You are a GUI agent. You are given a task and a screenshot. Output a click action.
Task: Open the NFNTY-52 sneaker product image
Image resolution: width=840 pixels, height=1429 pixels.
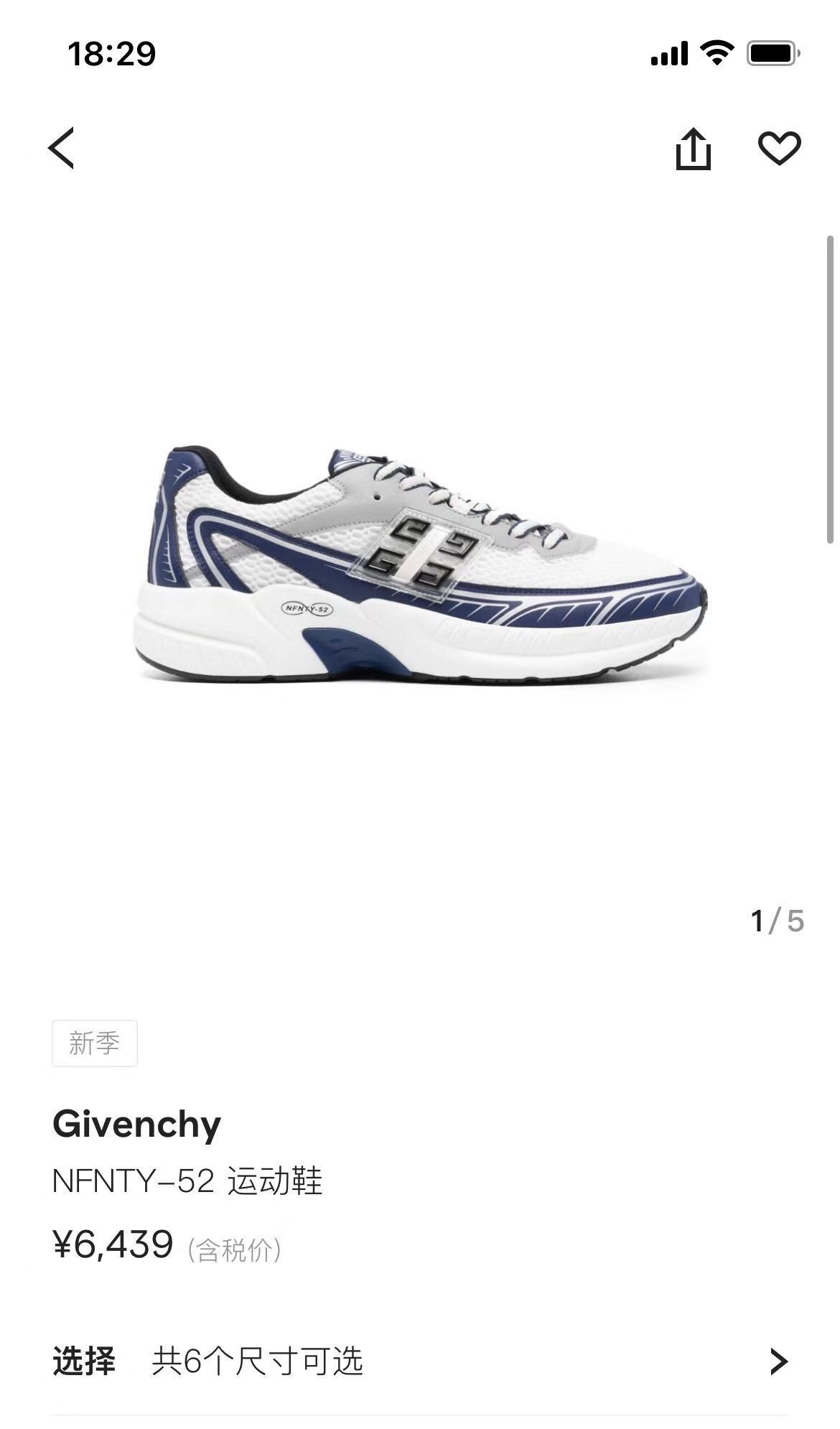(422, 564)
